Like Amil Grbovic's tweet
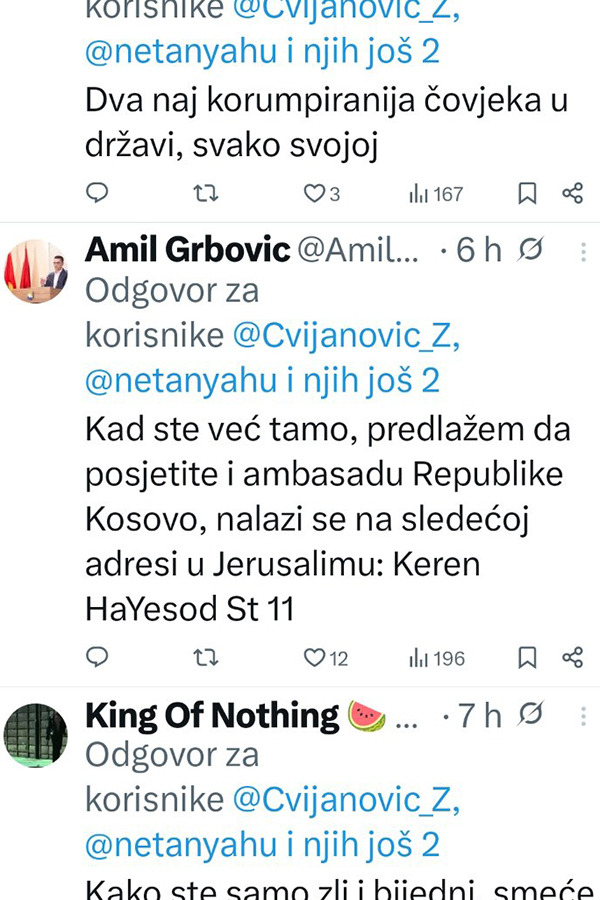The width and height of the screenshot is (600, 900). pos(315,657)
